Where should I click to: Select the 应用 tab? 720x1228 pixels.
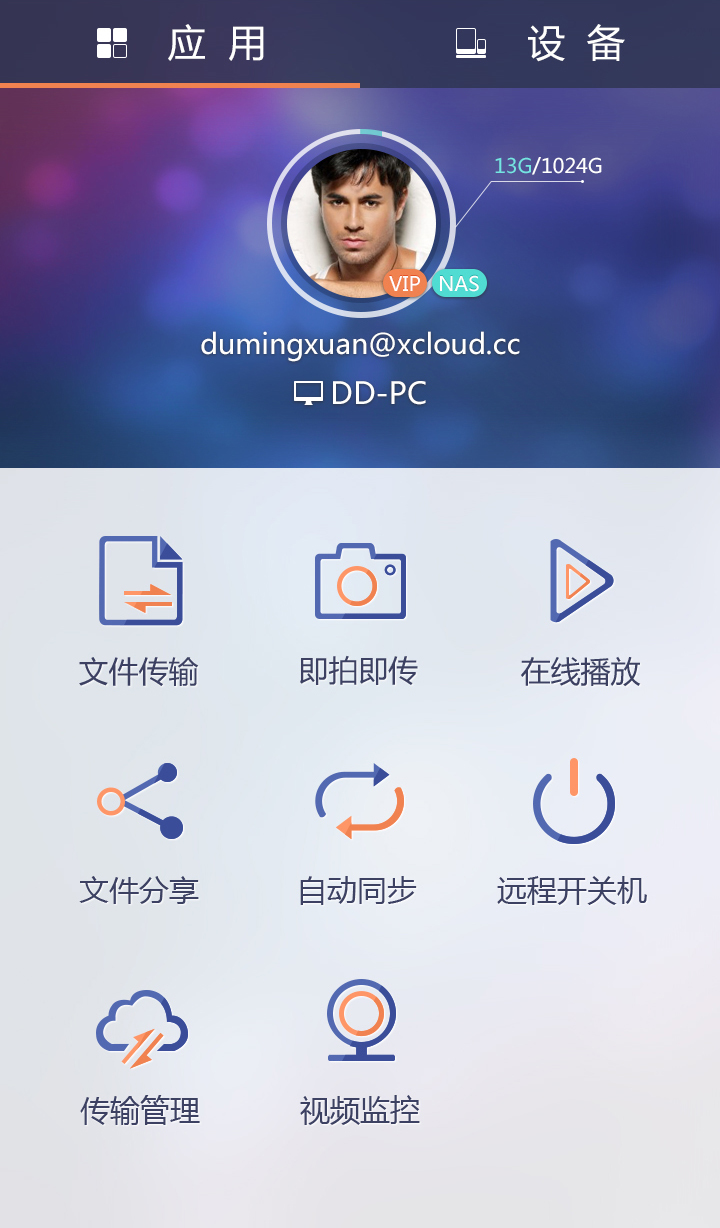coord(180,44)
